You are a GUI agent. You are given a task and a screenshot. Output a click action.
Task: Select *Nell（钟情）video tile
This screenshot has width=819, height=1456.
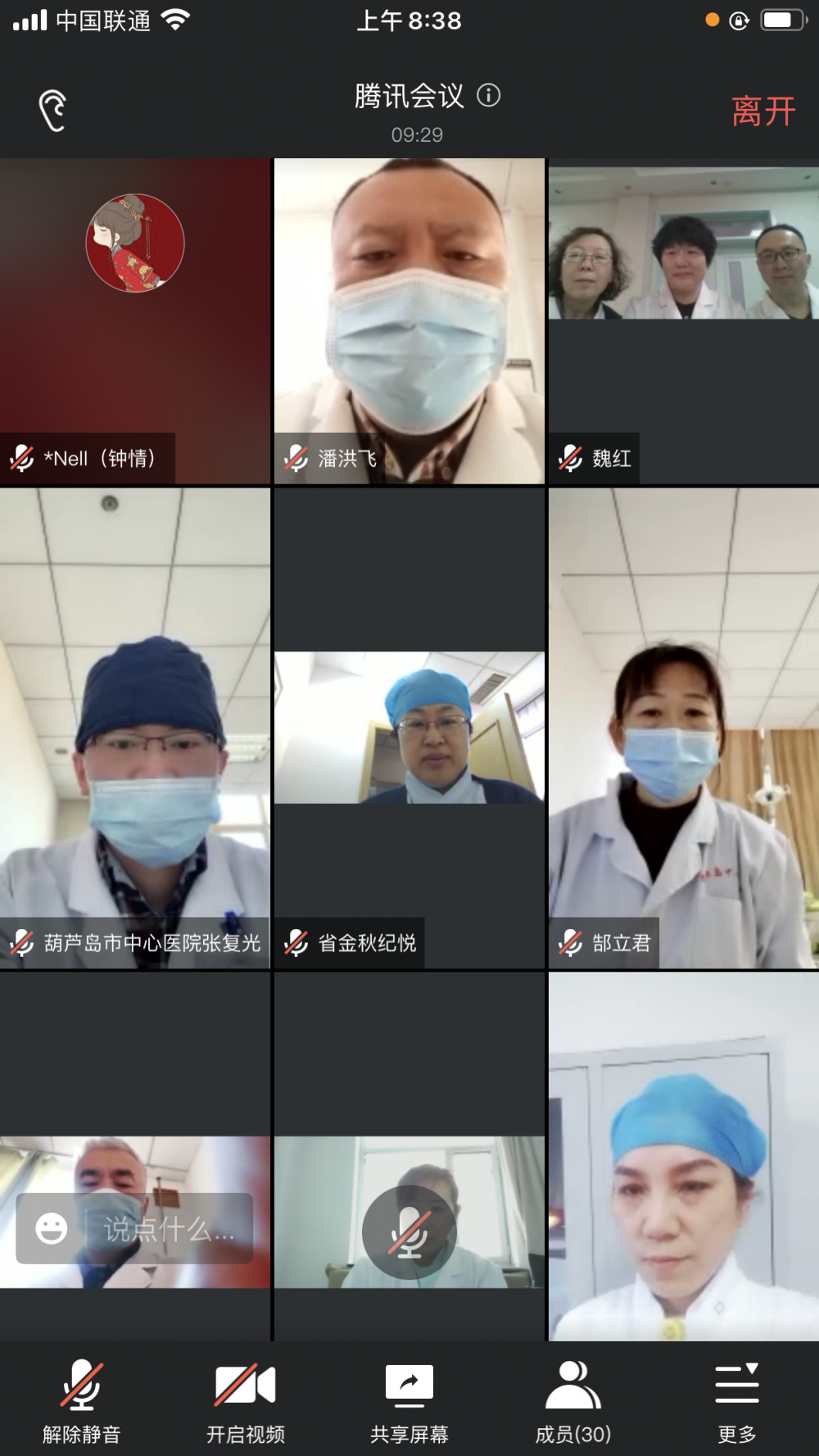135,321
